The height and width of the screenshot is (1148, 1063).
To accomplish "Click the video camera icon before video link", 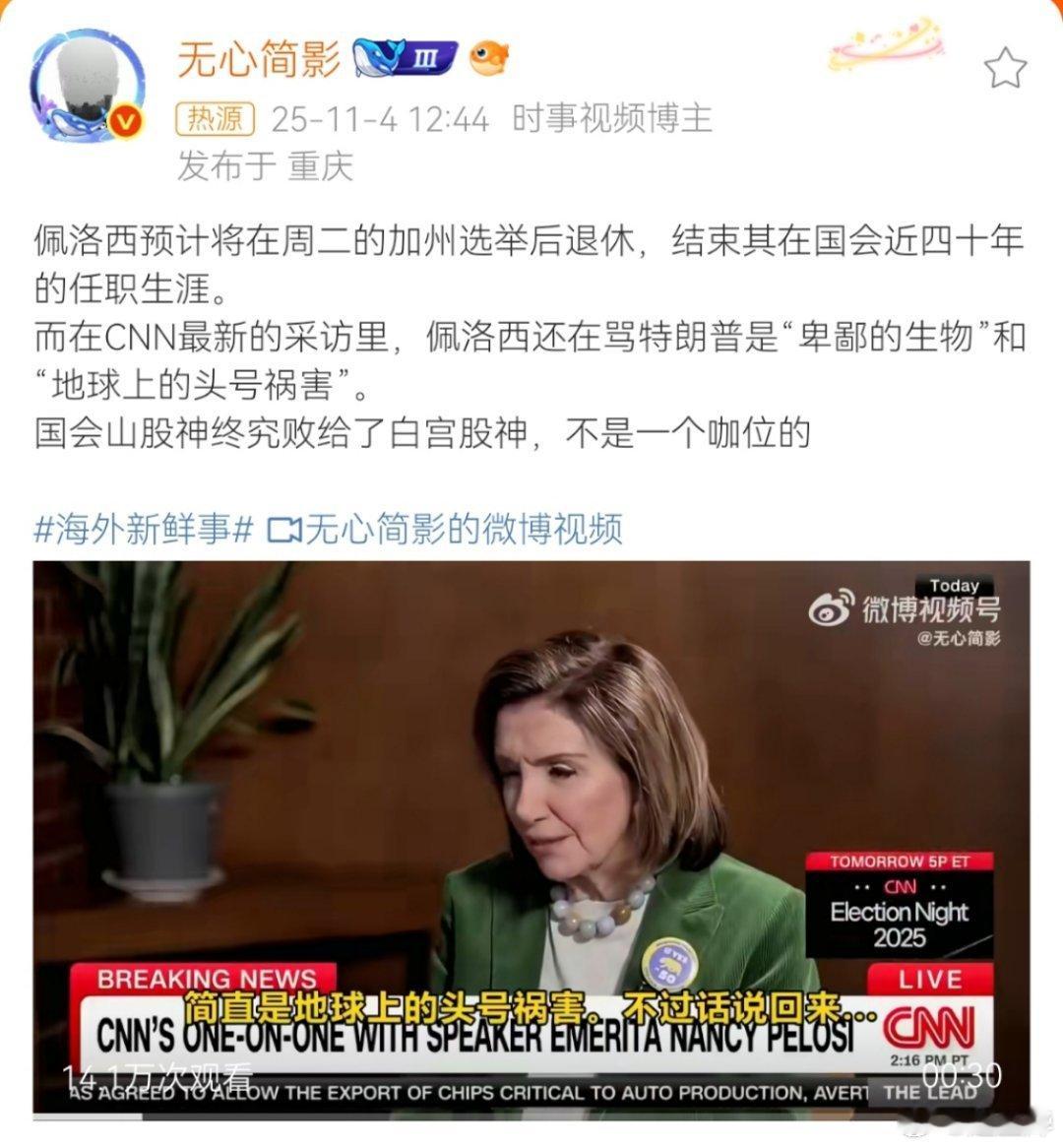I will 281,529.
